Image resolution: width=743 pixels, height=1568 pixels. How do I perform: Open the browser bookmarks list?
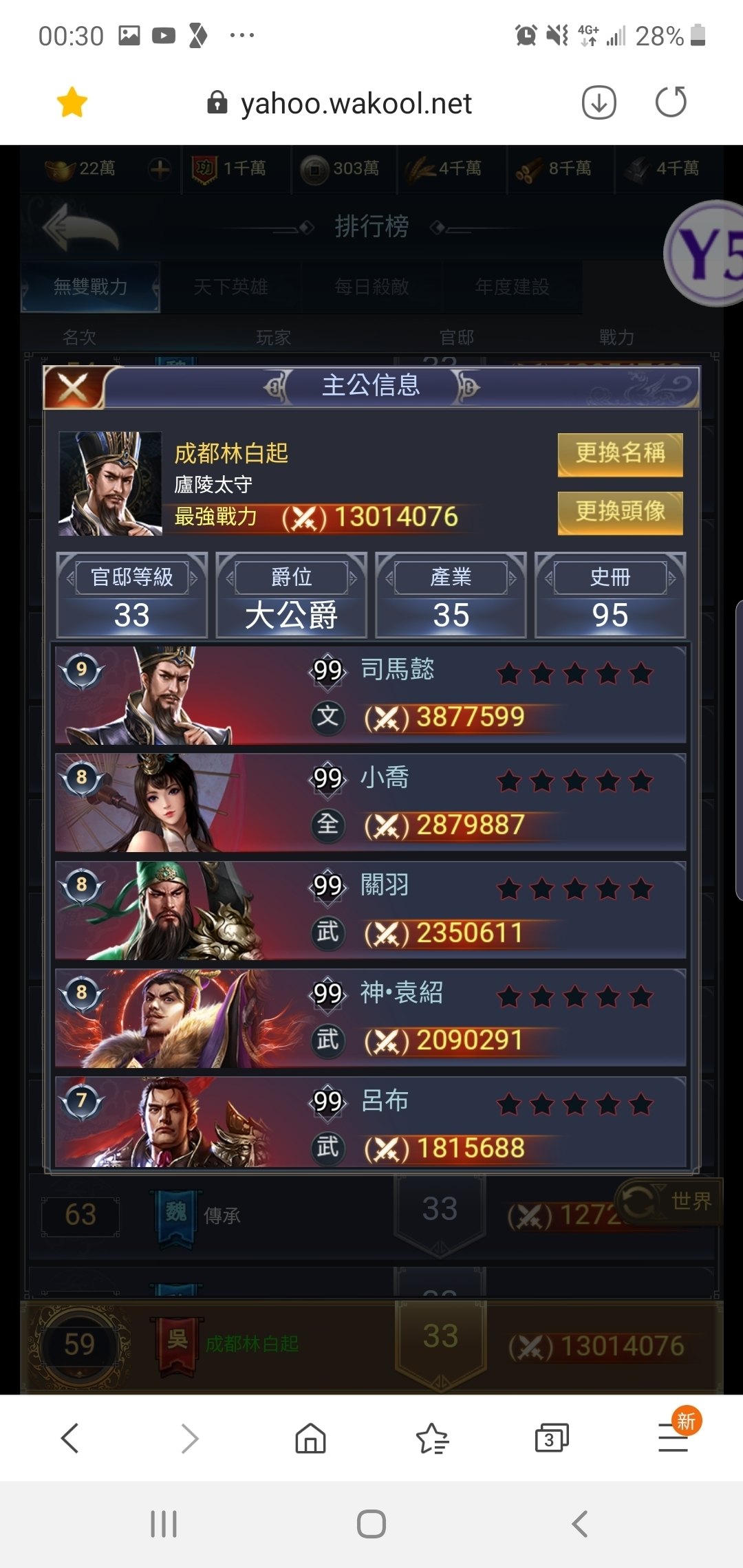432,1438
